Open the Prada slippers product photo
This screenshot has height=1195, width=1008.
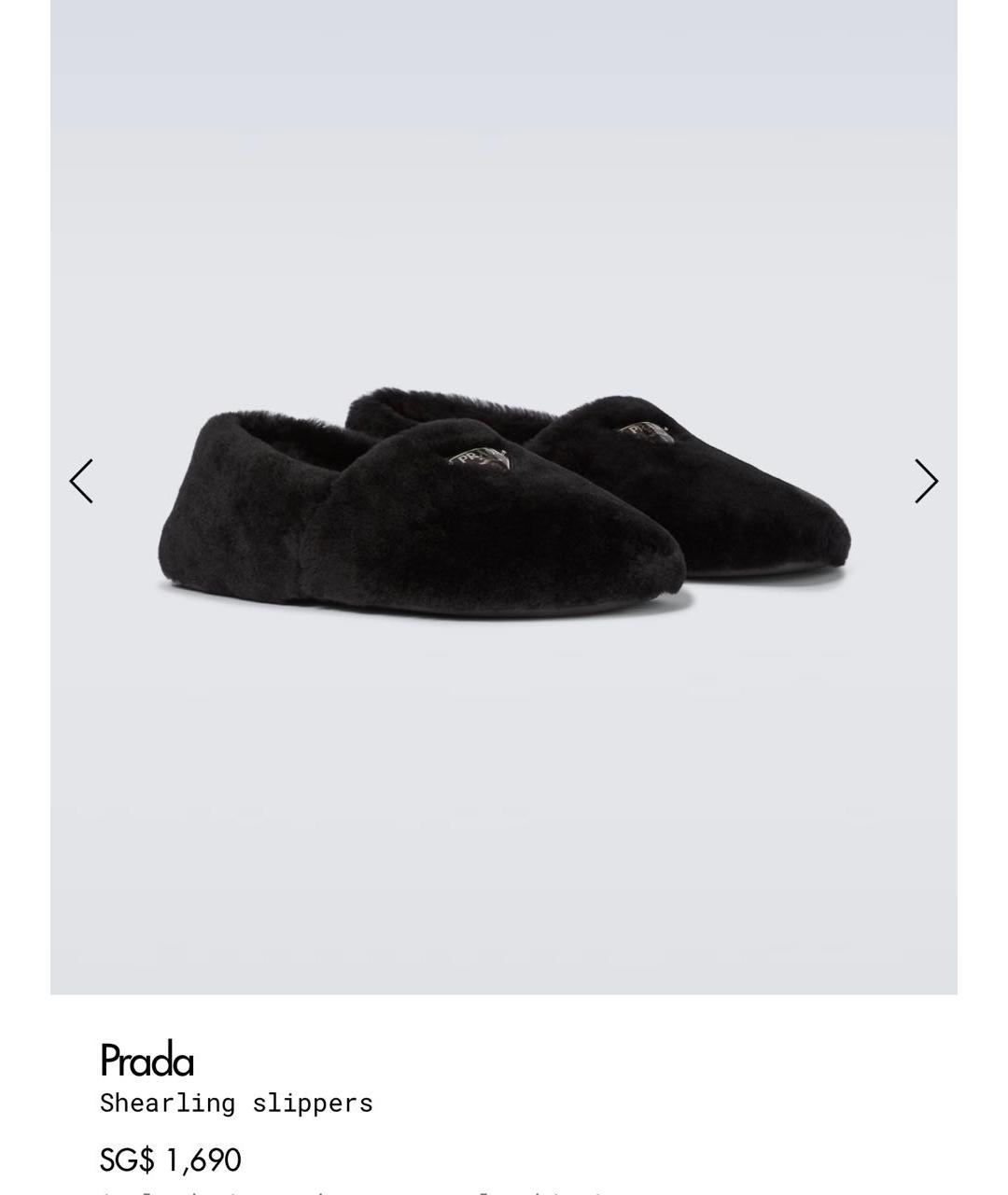(504, 504)
